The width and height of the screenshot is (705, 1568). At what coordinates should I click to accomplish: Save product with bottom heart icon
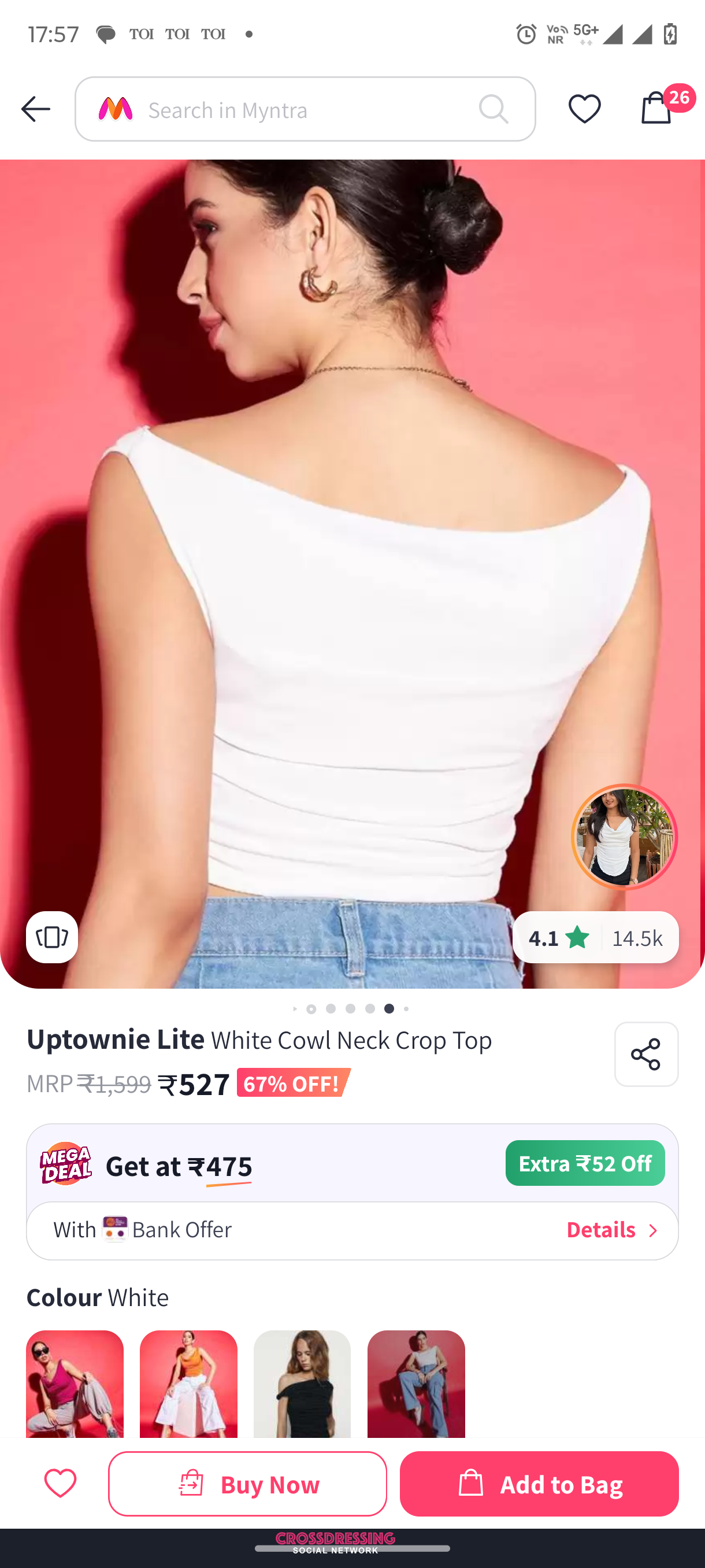(x=60, y=1483)
